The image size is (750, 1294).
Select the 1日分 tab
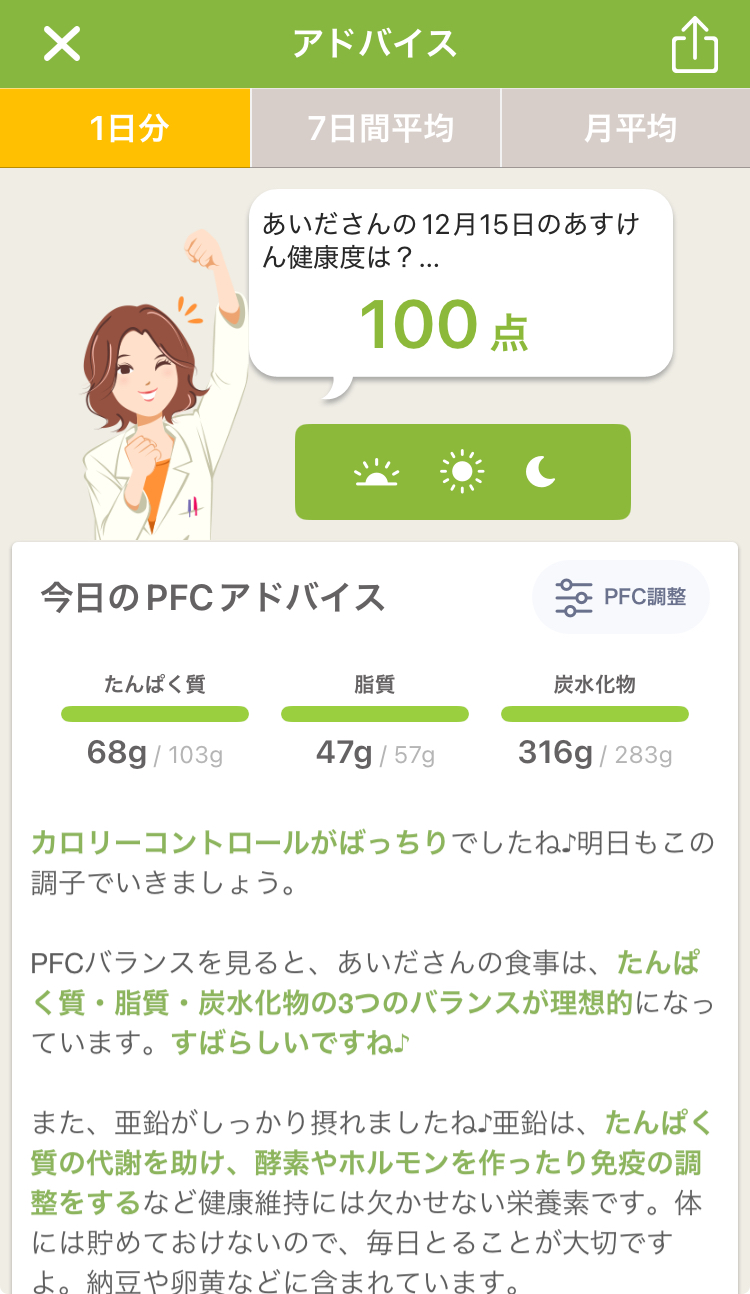click(125, 128)
